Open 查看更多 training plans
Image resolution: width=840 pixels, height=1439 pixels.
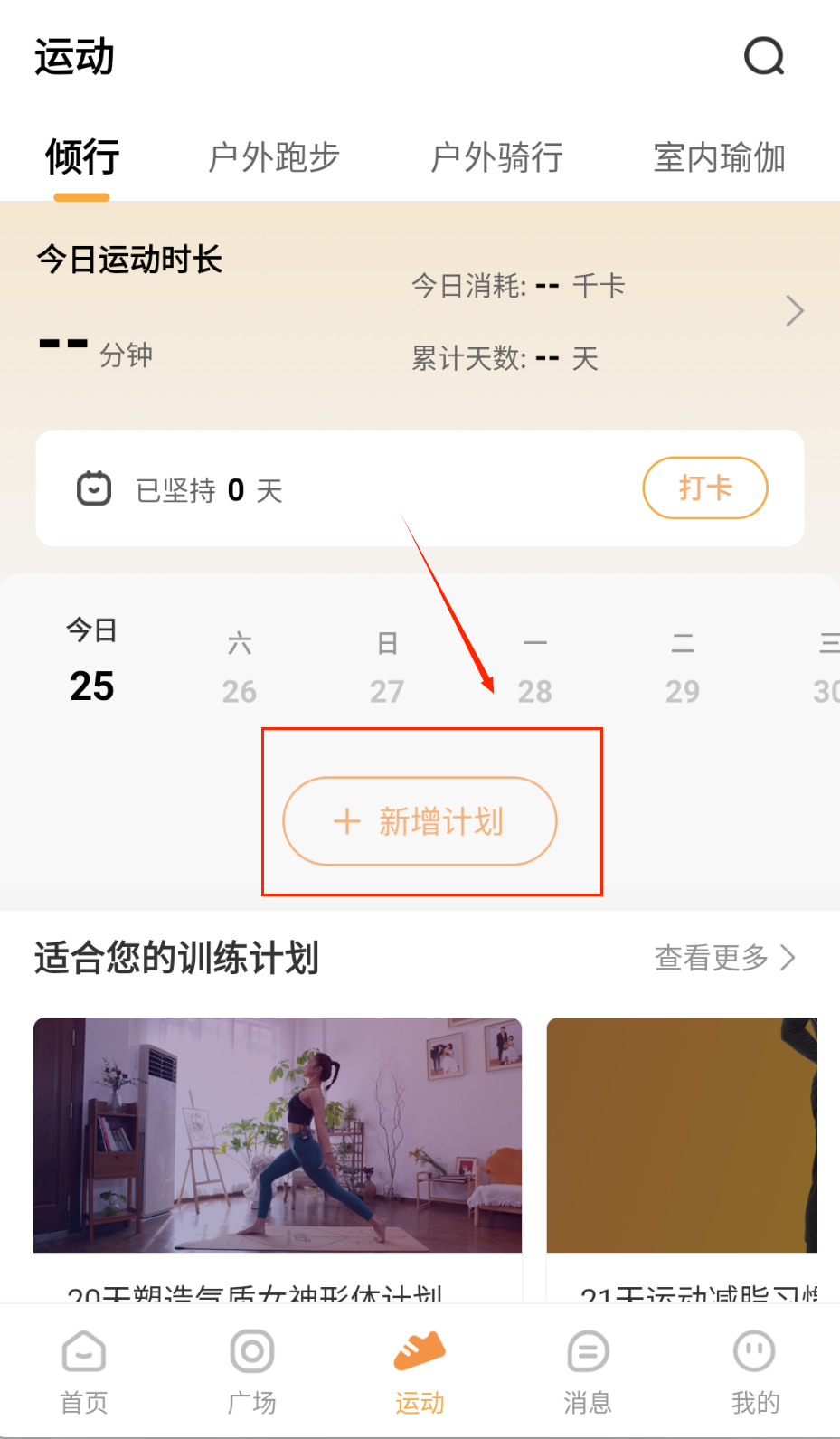click(x=724, y=957)
